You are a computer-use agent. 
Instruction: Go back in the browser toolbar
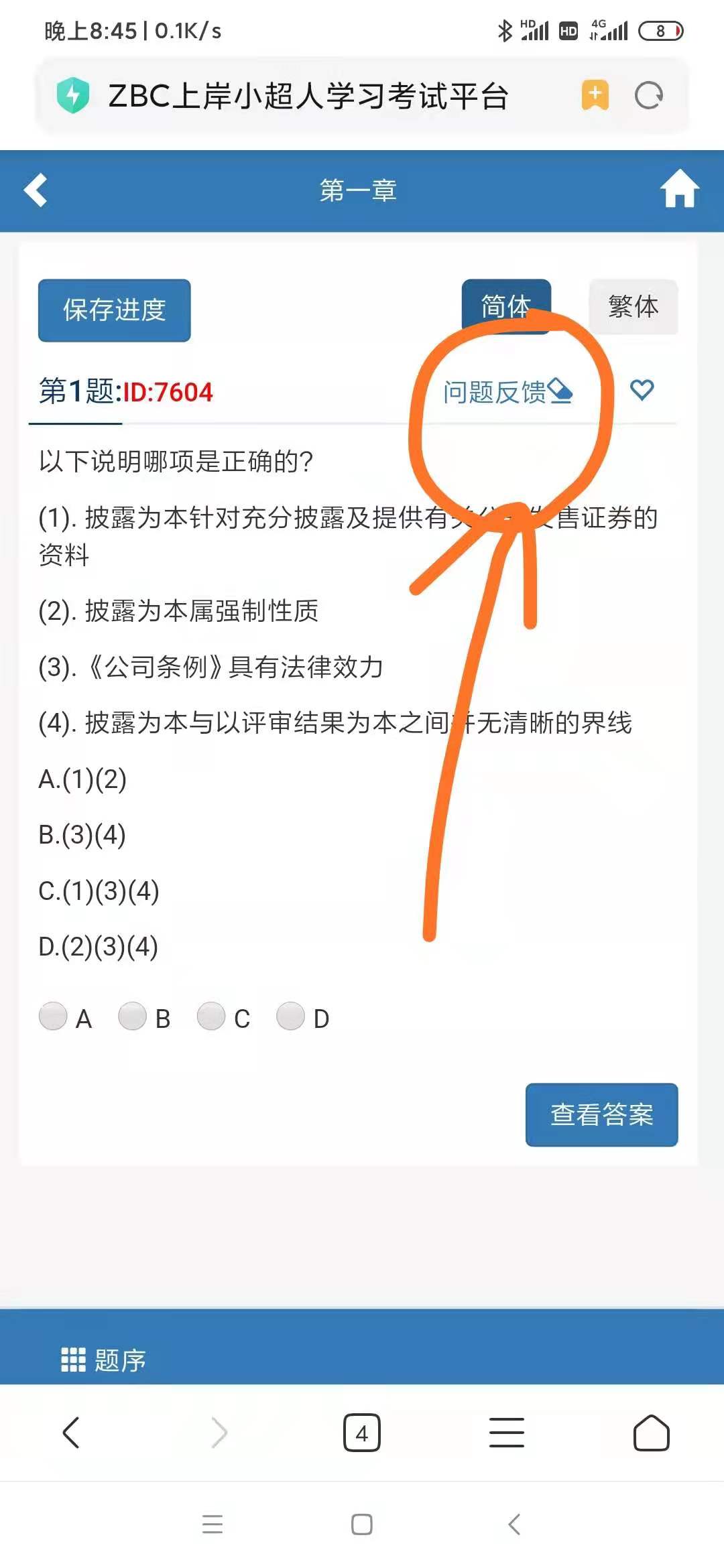71,1433
